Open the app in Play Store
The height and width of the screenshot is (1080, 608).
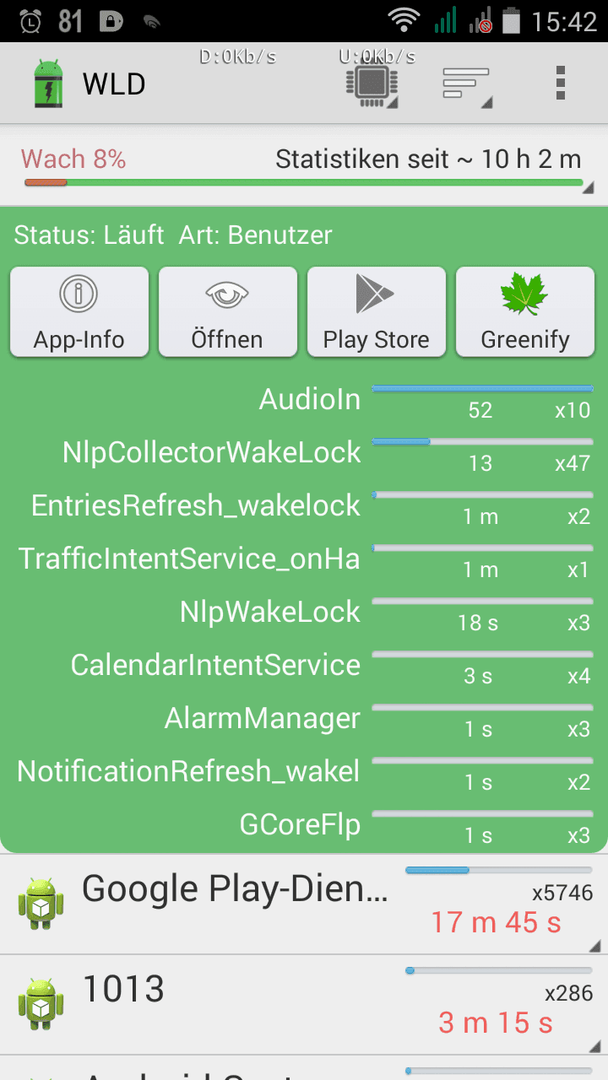[x=377, y=312]
